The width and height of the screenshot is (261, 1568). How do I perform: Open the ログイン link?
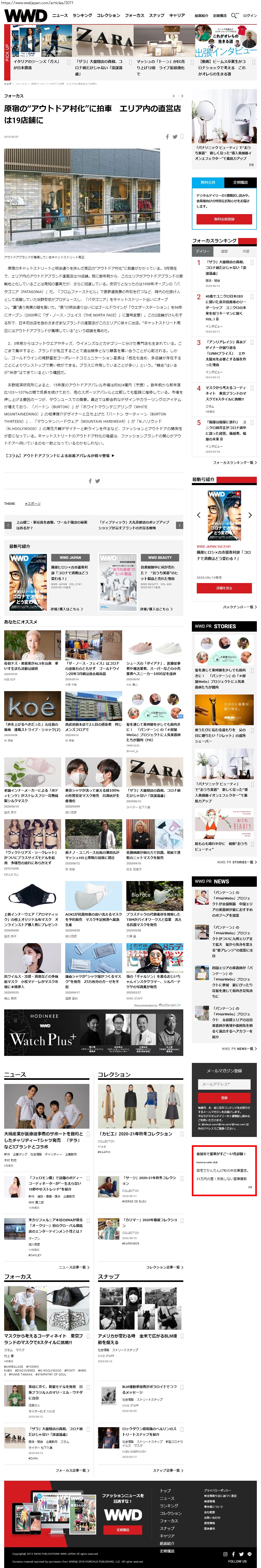[250, 15]
